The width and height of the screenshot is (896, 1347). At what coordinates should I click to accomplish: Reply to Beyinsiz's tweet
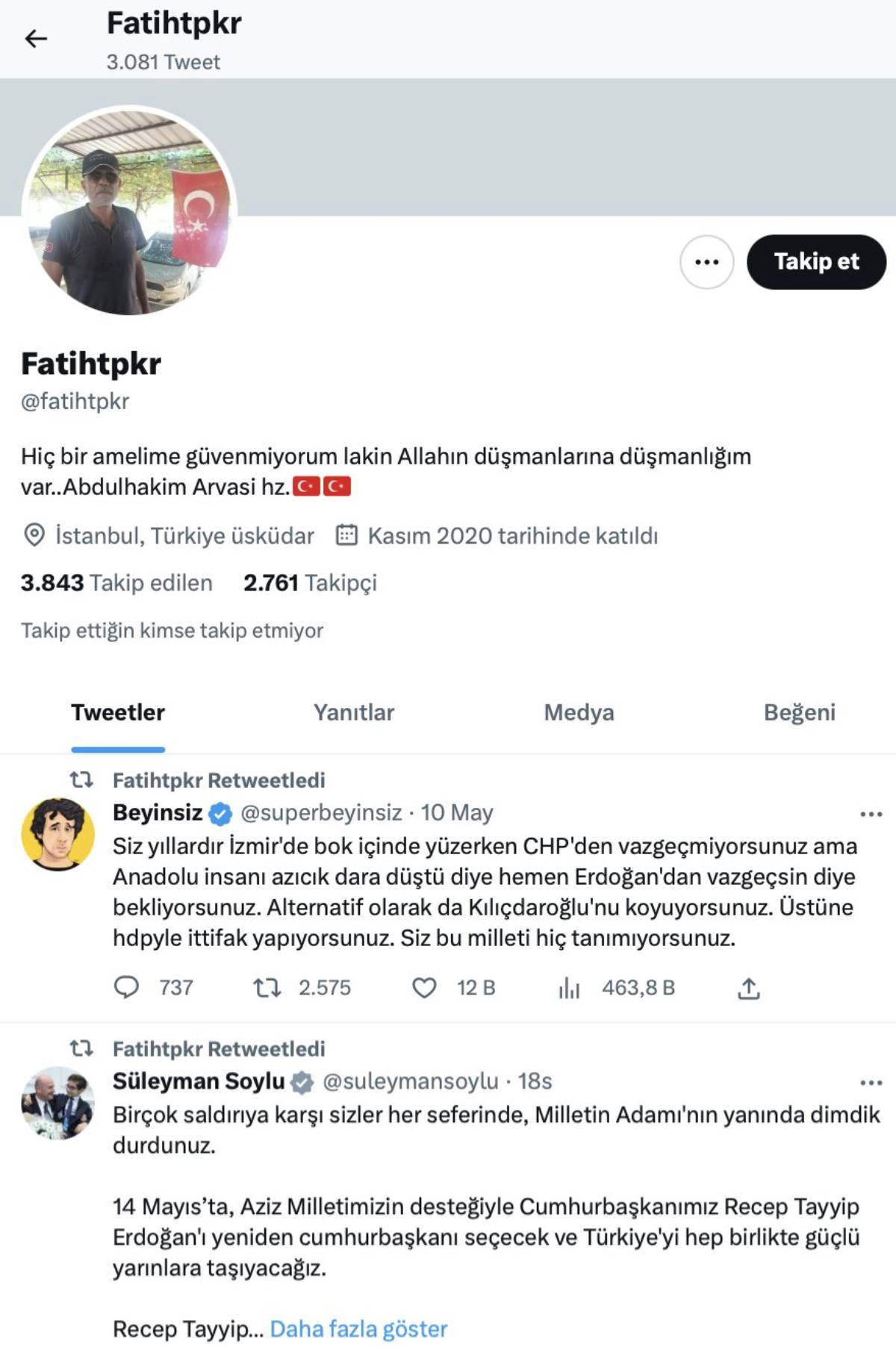point(126,987)
